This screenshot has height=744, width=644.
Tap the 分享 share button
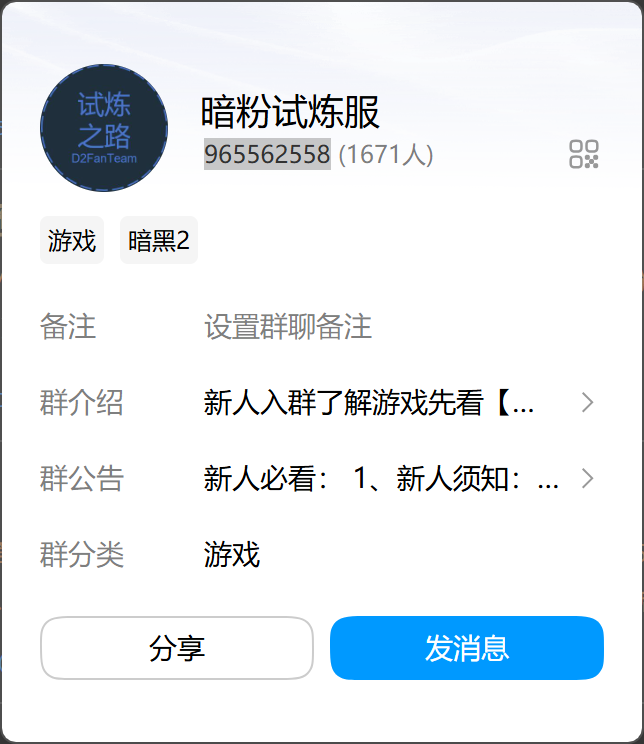177,648
